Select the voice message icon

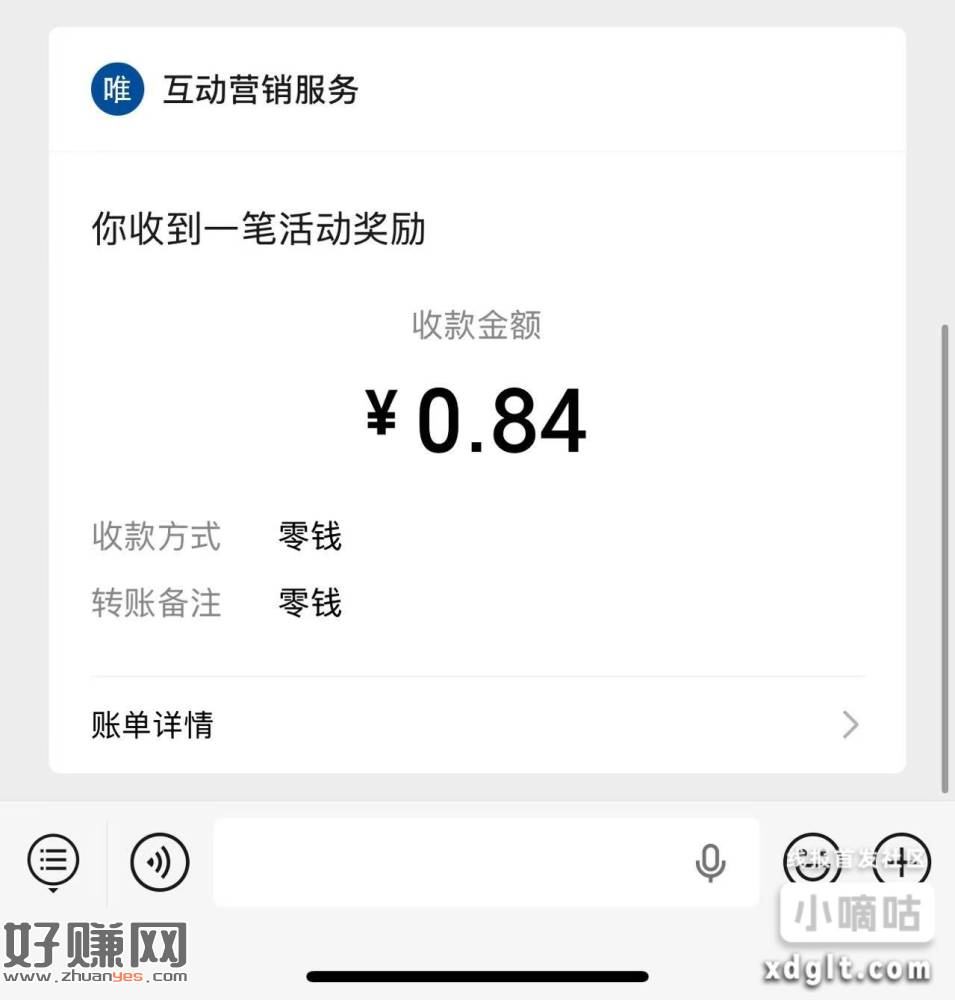click(x=160, y=862)
